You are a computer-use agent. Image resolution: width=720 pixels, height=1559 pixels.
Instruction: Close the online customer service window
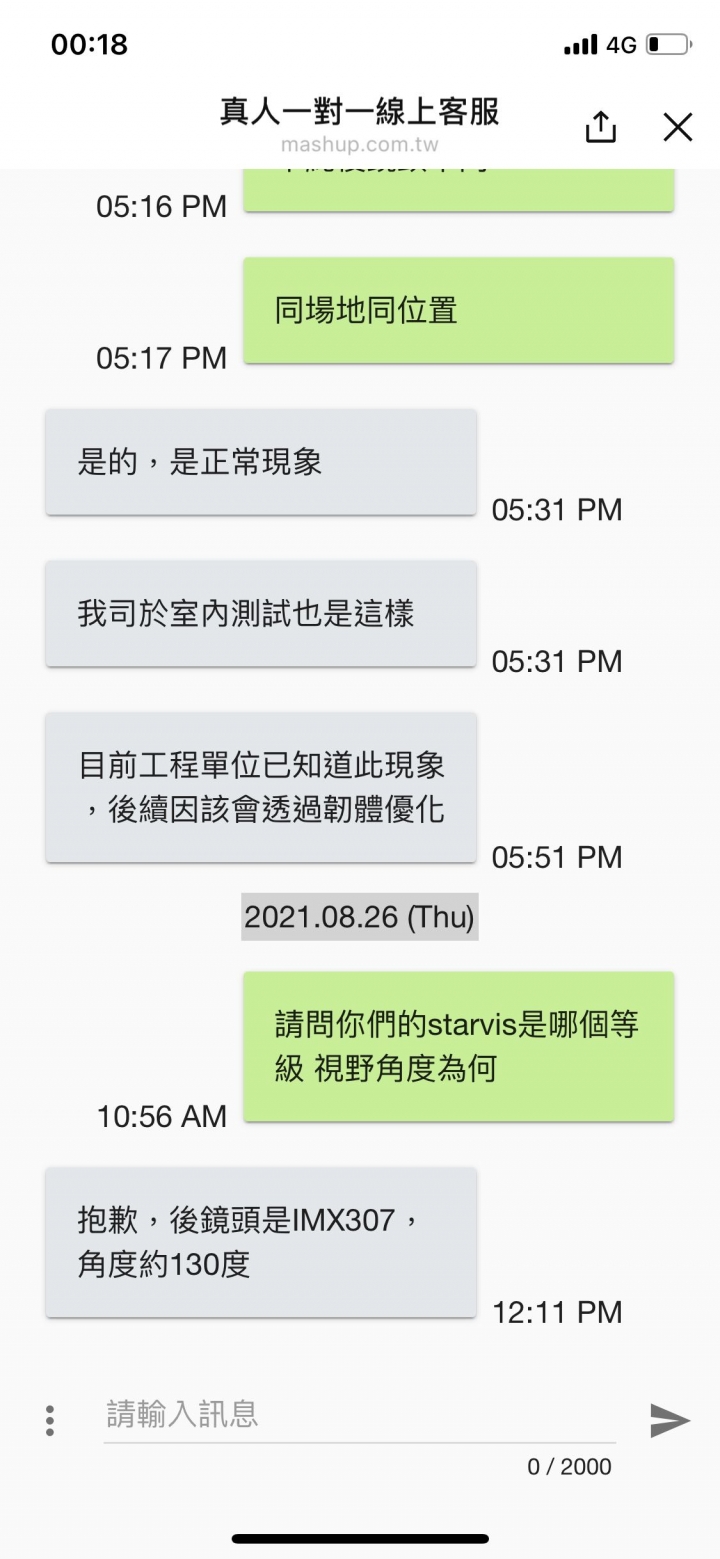(x=678, y=127)
